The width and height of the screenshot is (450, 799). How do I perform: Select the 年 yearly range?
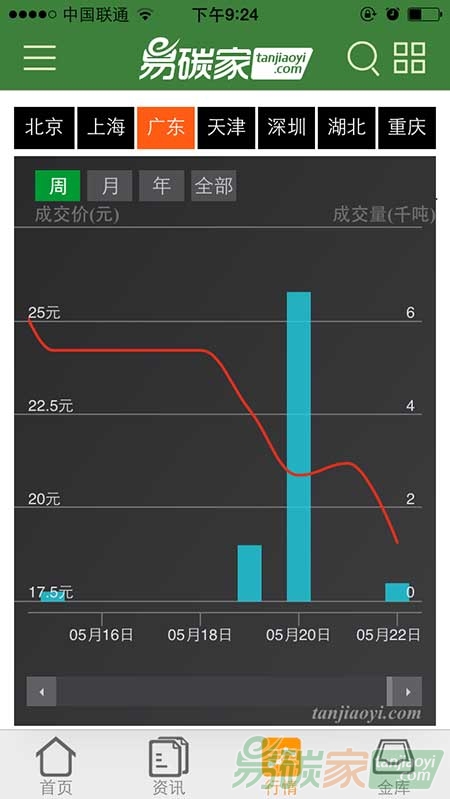162,186
